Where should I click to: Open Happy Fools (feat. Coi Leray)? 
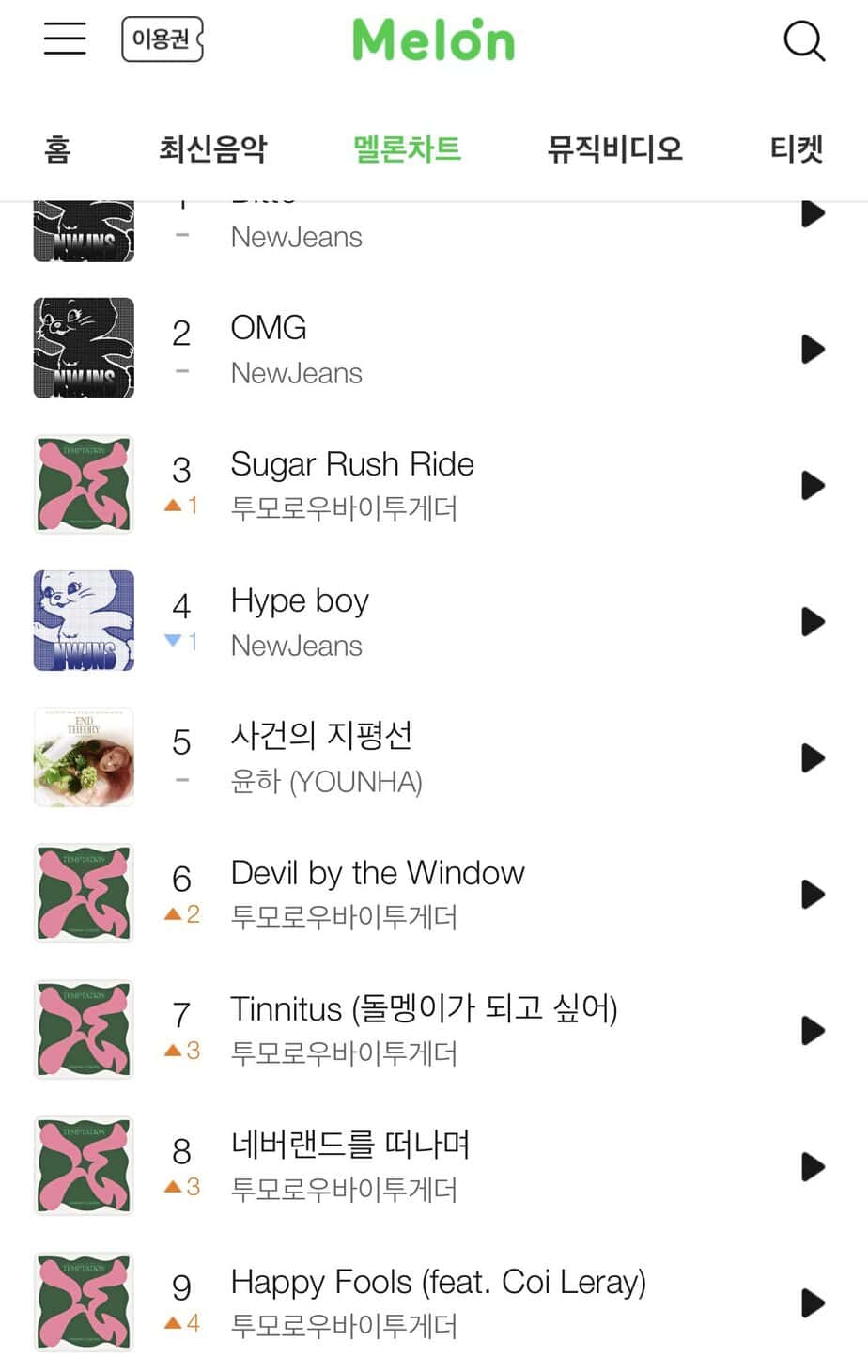coord(438,1282)
